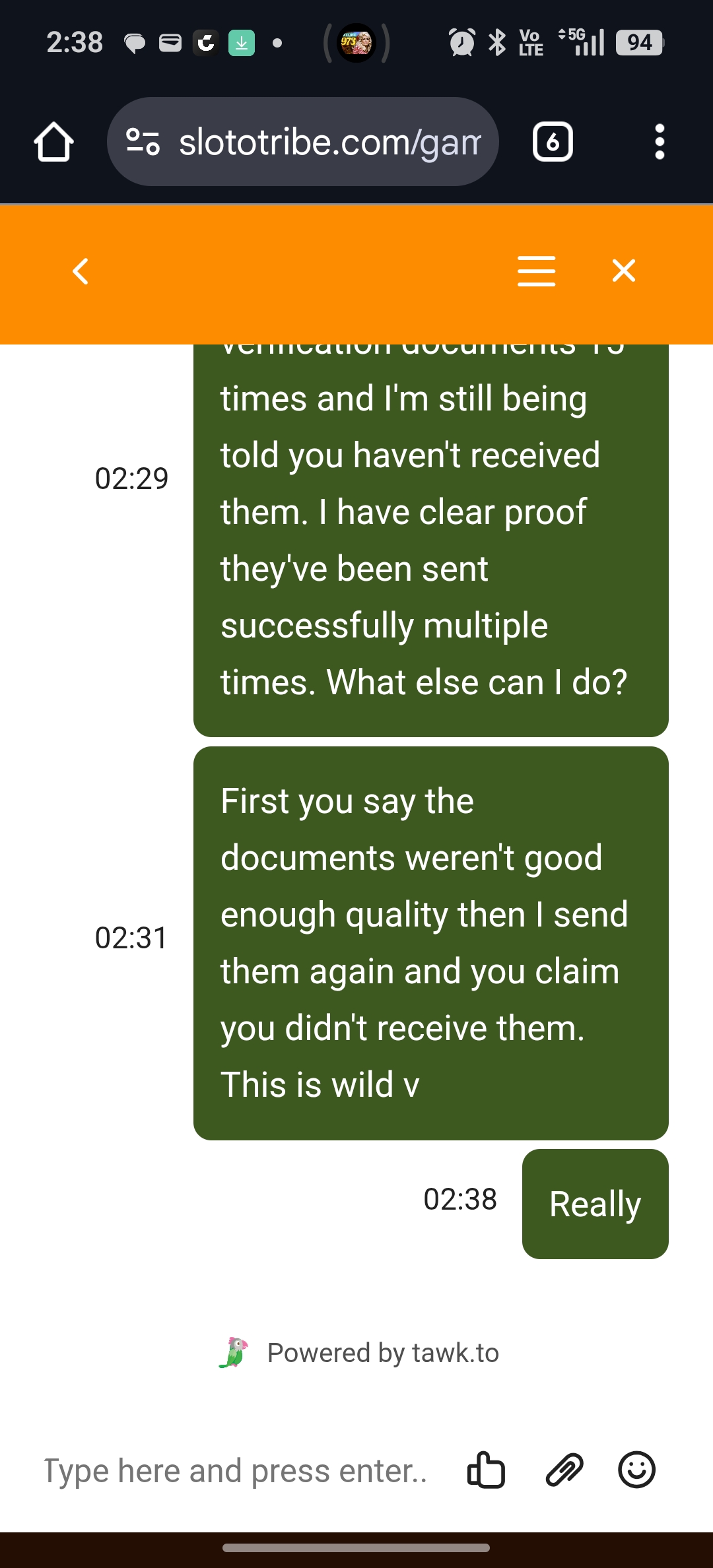
Task: View site information icon in address bar
Action: point(143,142)
